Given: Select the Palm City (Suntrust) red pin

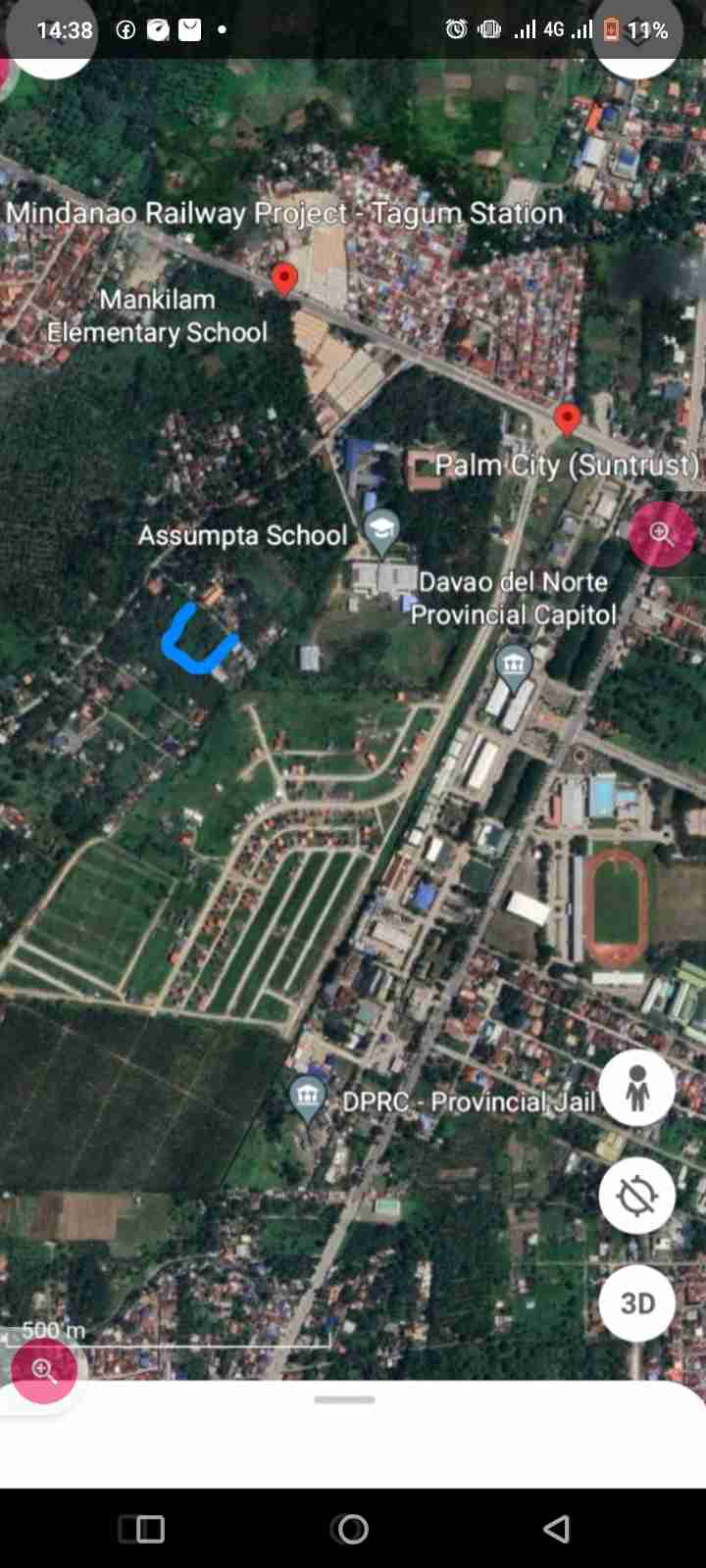Looking at the screenshot, I should [x=567, y=418].
